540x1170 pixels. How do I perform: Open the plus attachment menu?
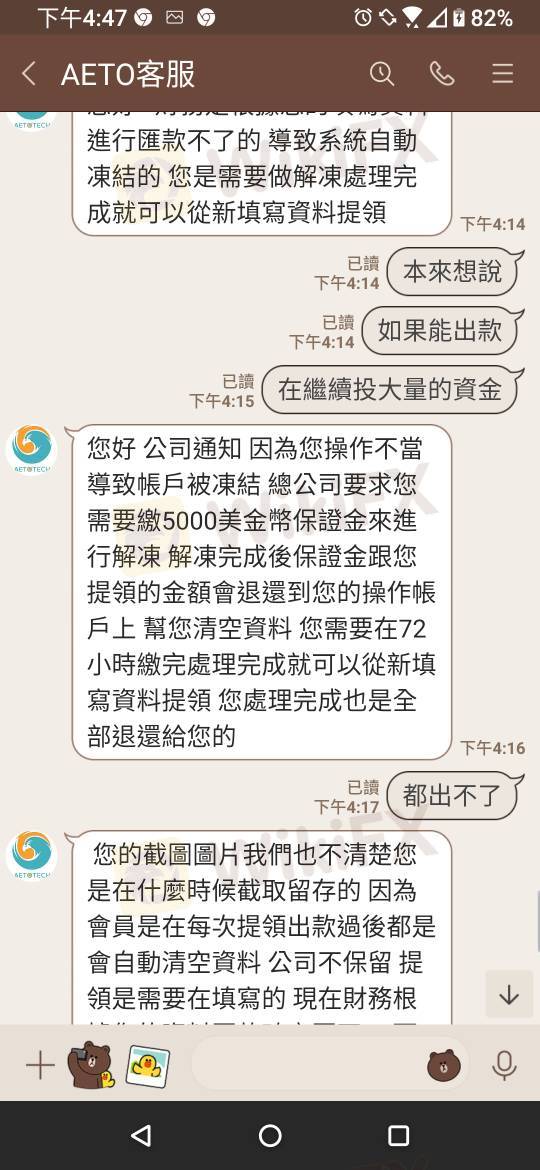click(x=40, y=1066)
